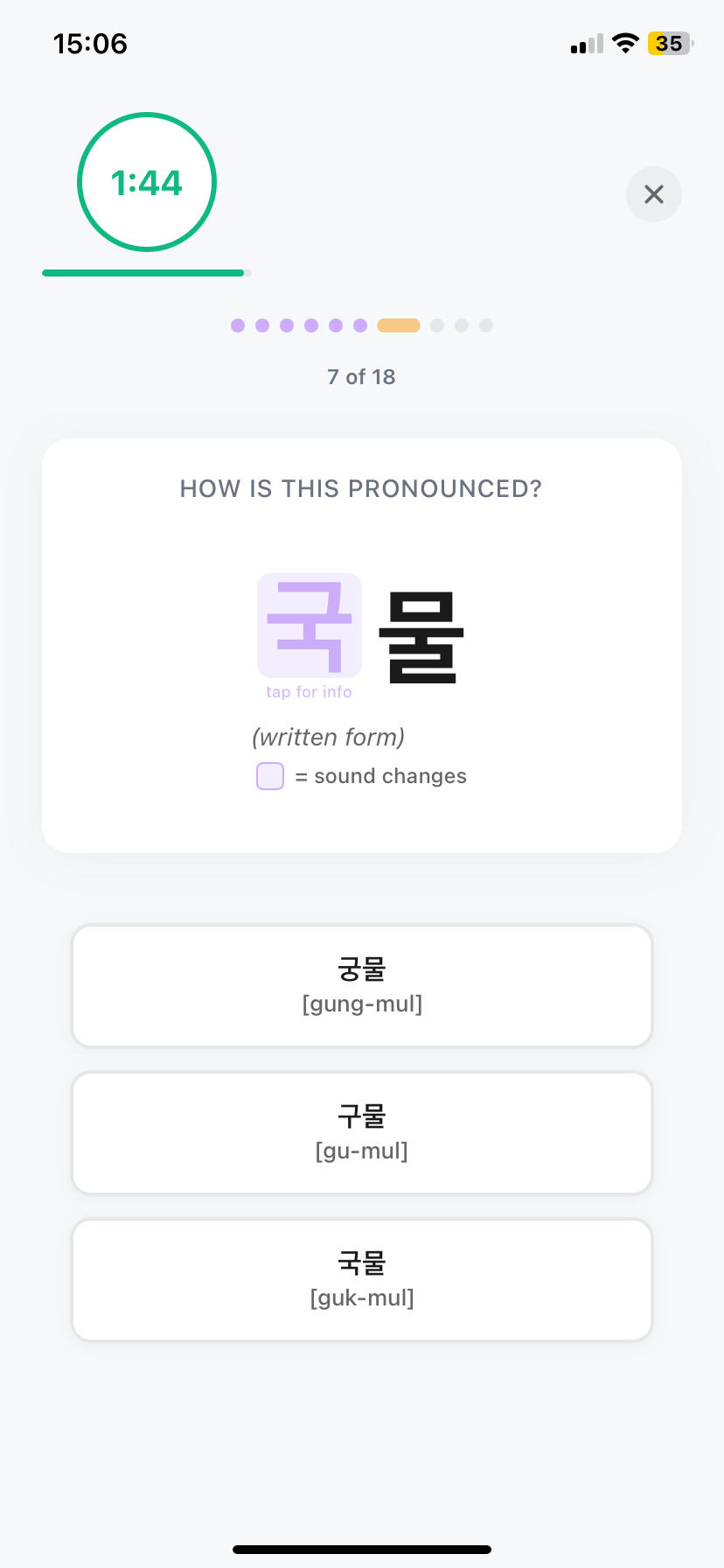
Task: Tap the X to exit the quiz
Action: [653, 193]
